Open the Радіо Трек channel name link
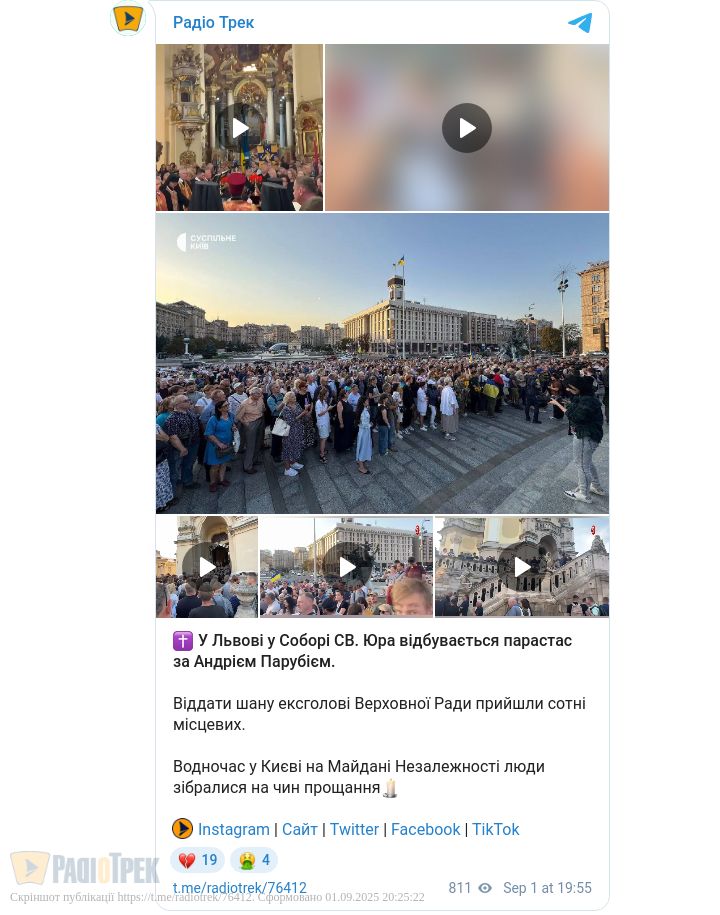Viewport: 720px width, 915px height. 213,22
